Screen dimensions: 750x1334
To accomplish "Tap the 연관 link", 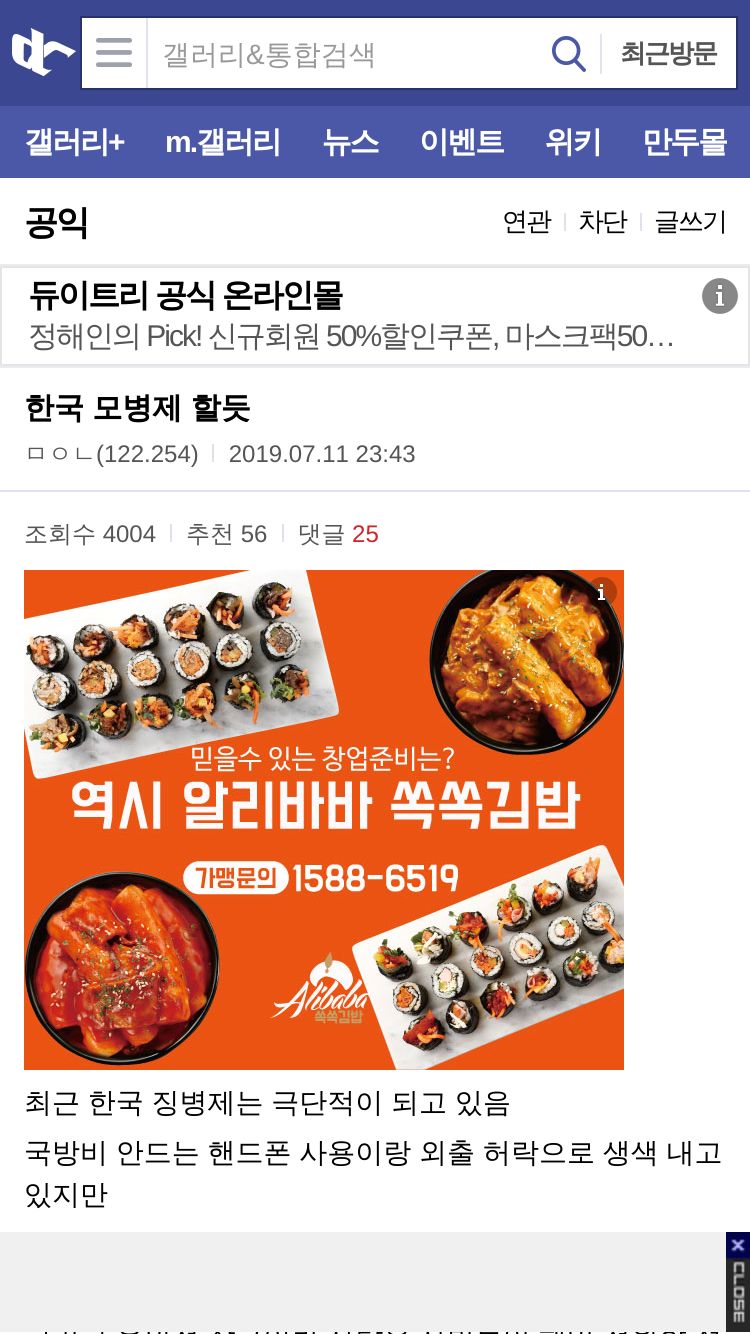I will coord(527,222).
